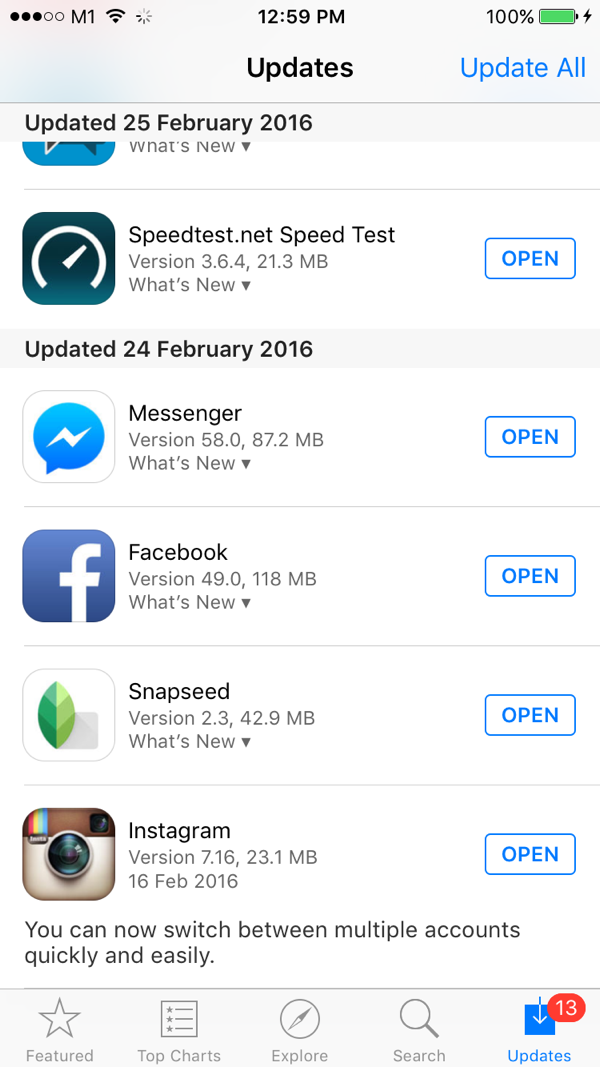Image resolution: width=600 pixels, height=1067 pixels.
Task: Show What's New for Facebook
Action: [x=190, y=602]
